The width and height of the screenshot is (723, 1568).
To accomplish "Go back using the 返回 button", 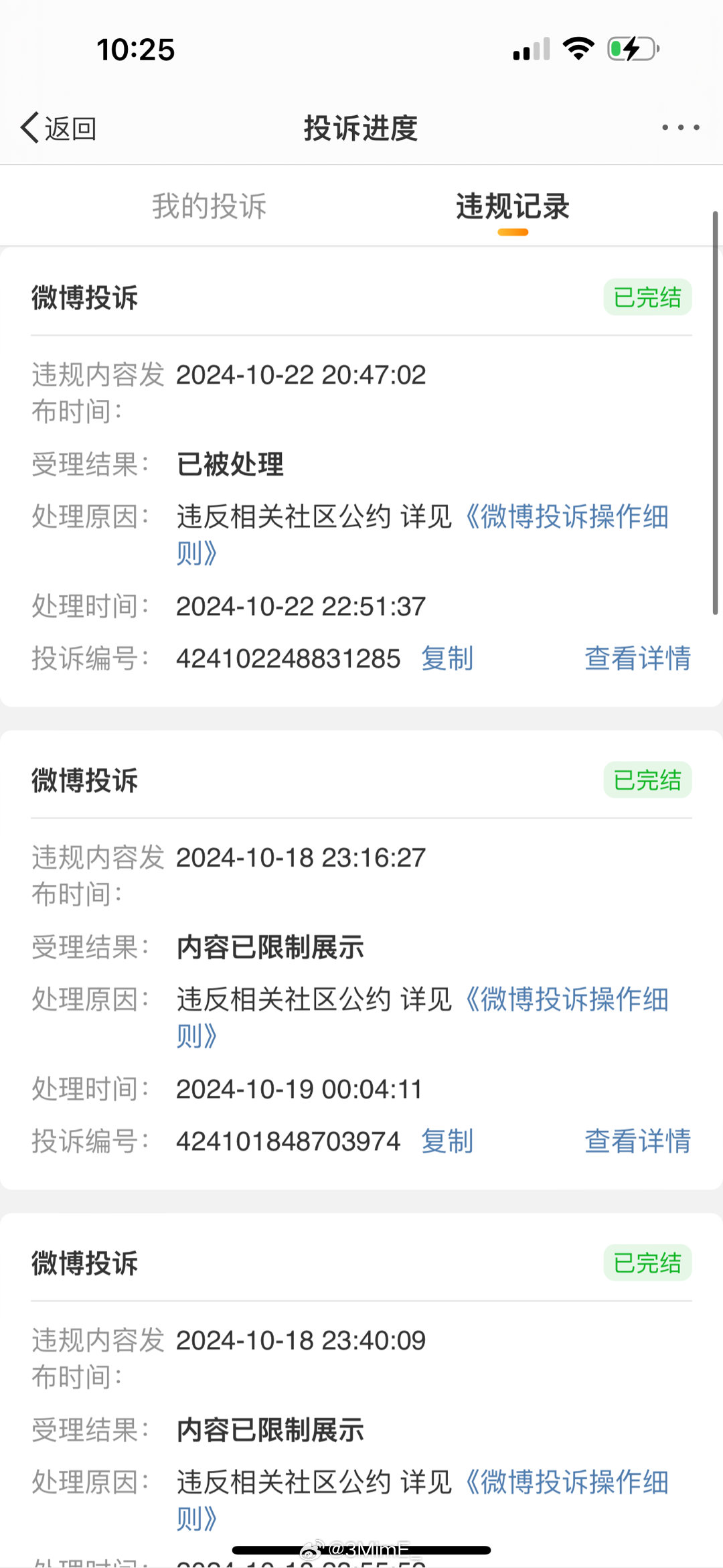I will [59, 128].
